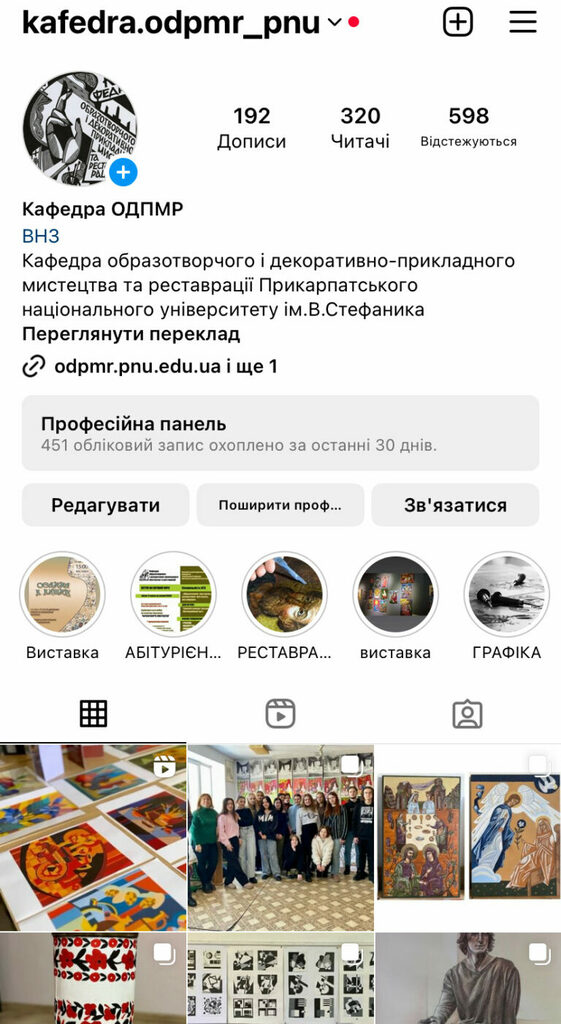The image size is (561, 1024).
Task: Open the group photo post
Action: (281, 838)
